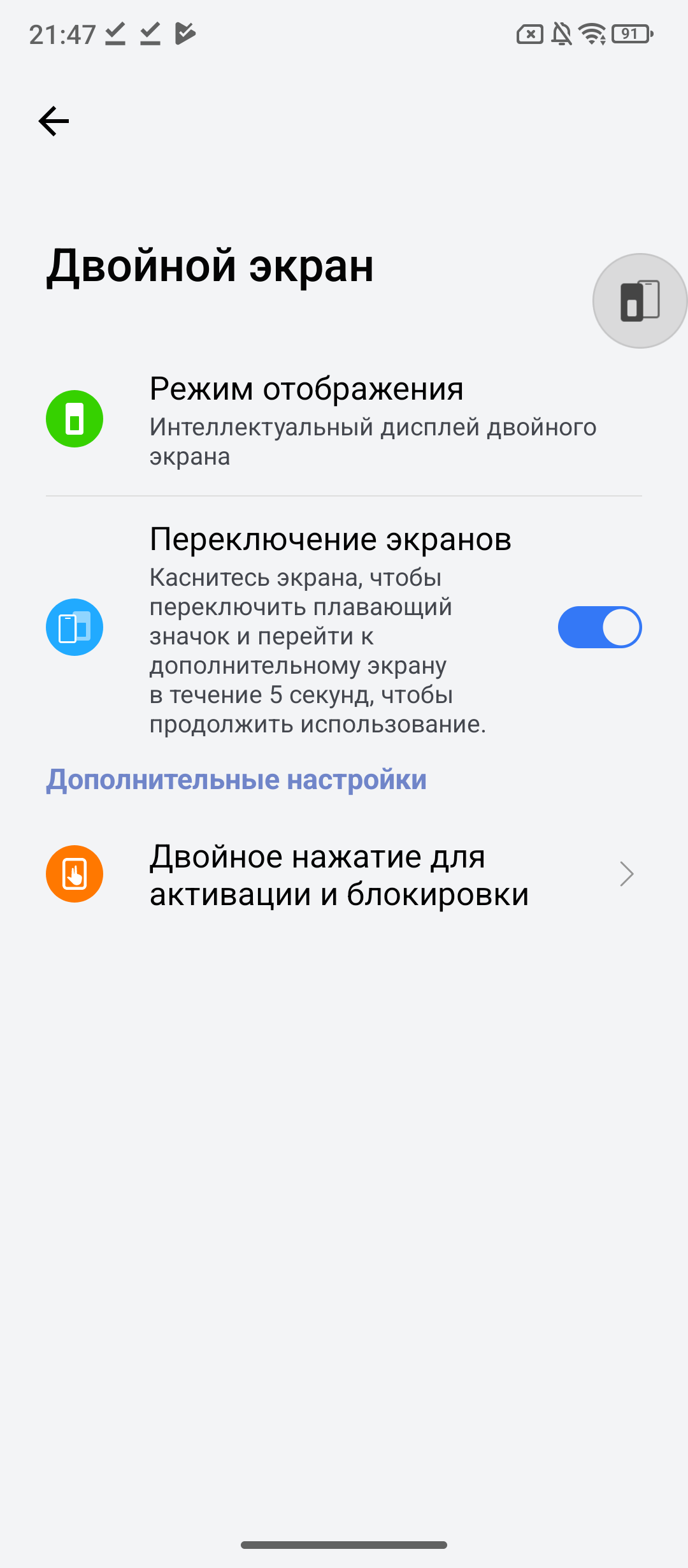Go back using the arrow icon
688x1568 pixels.
tap(54, 121)
